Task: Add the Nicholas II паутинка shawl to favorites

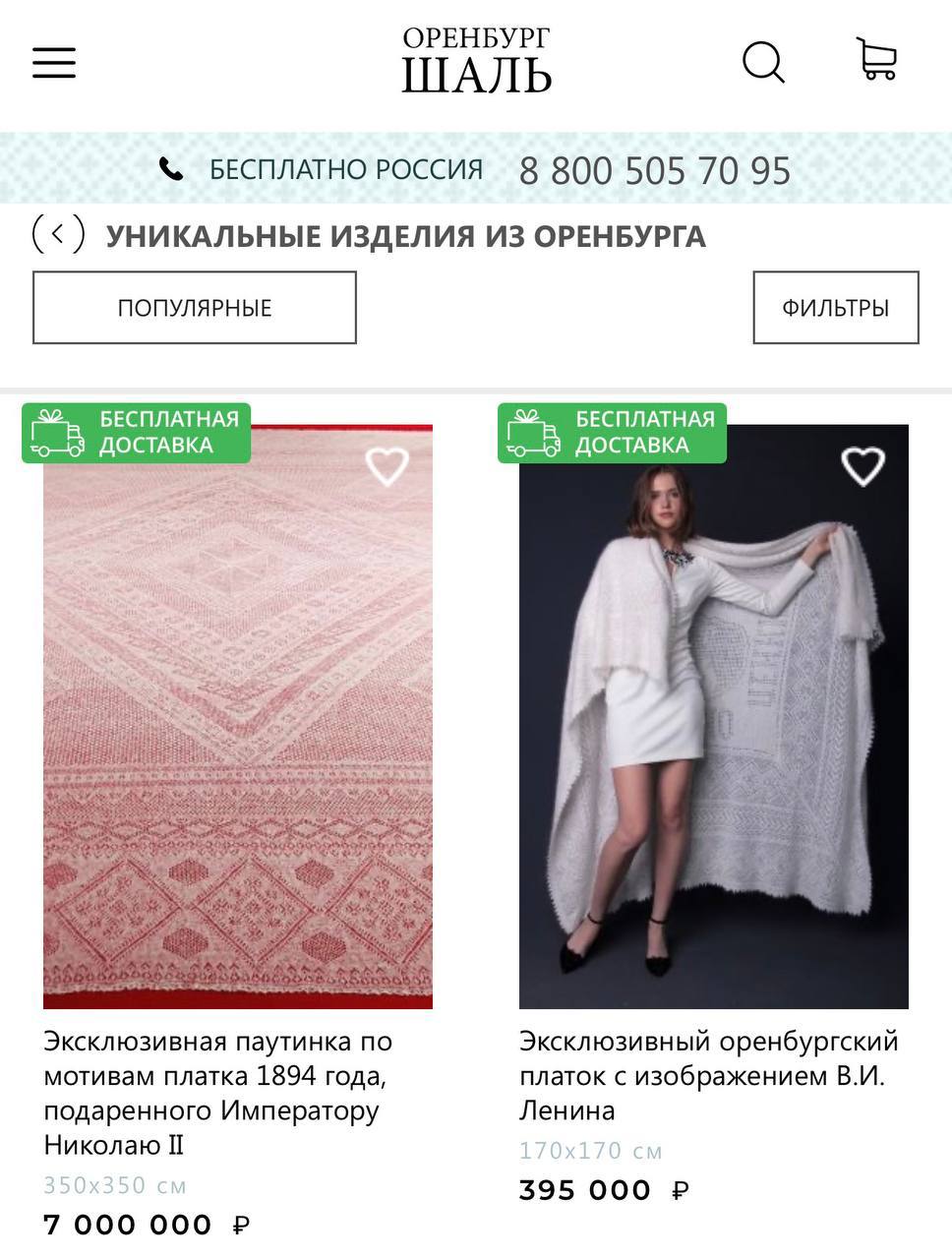Action: 387,466
